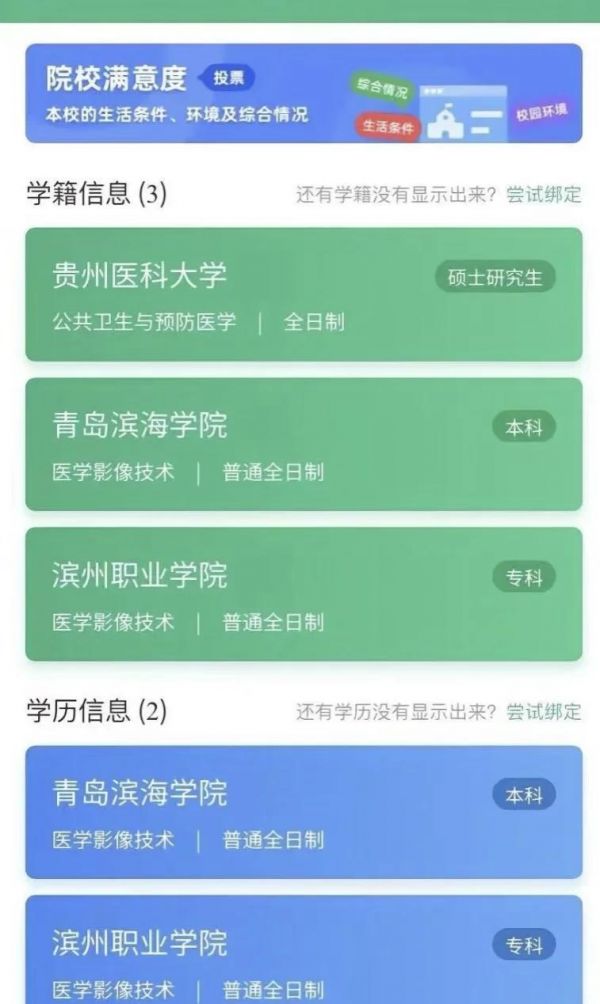Open the 贵州医科大学 硕士研究生 student record card
Image resolution: width=600 pixels, height=1004 pixels.
click(x=304, y=295)
